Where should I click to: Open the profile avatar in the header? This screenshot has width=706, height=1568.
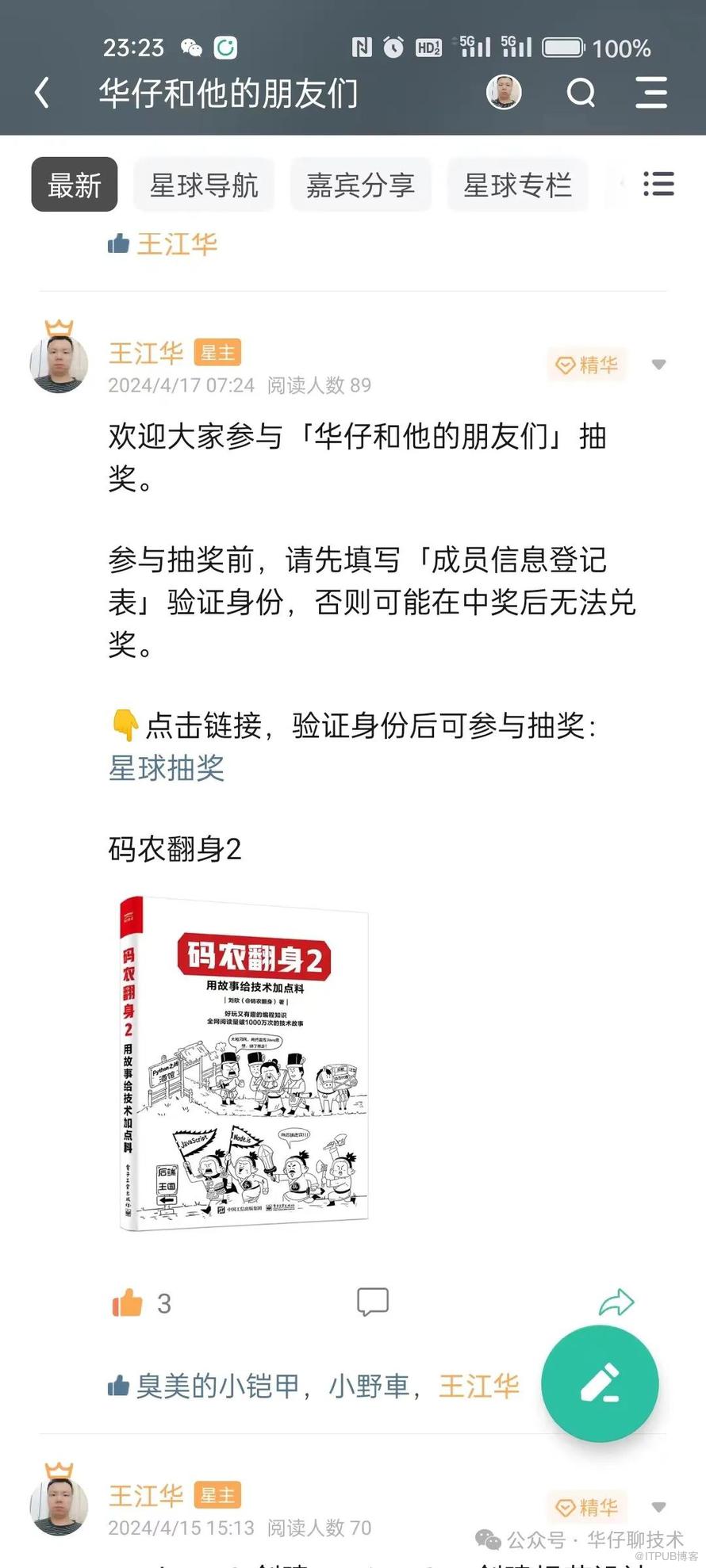click(503, 92)
